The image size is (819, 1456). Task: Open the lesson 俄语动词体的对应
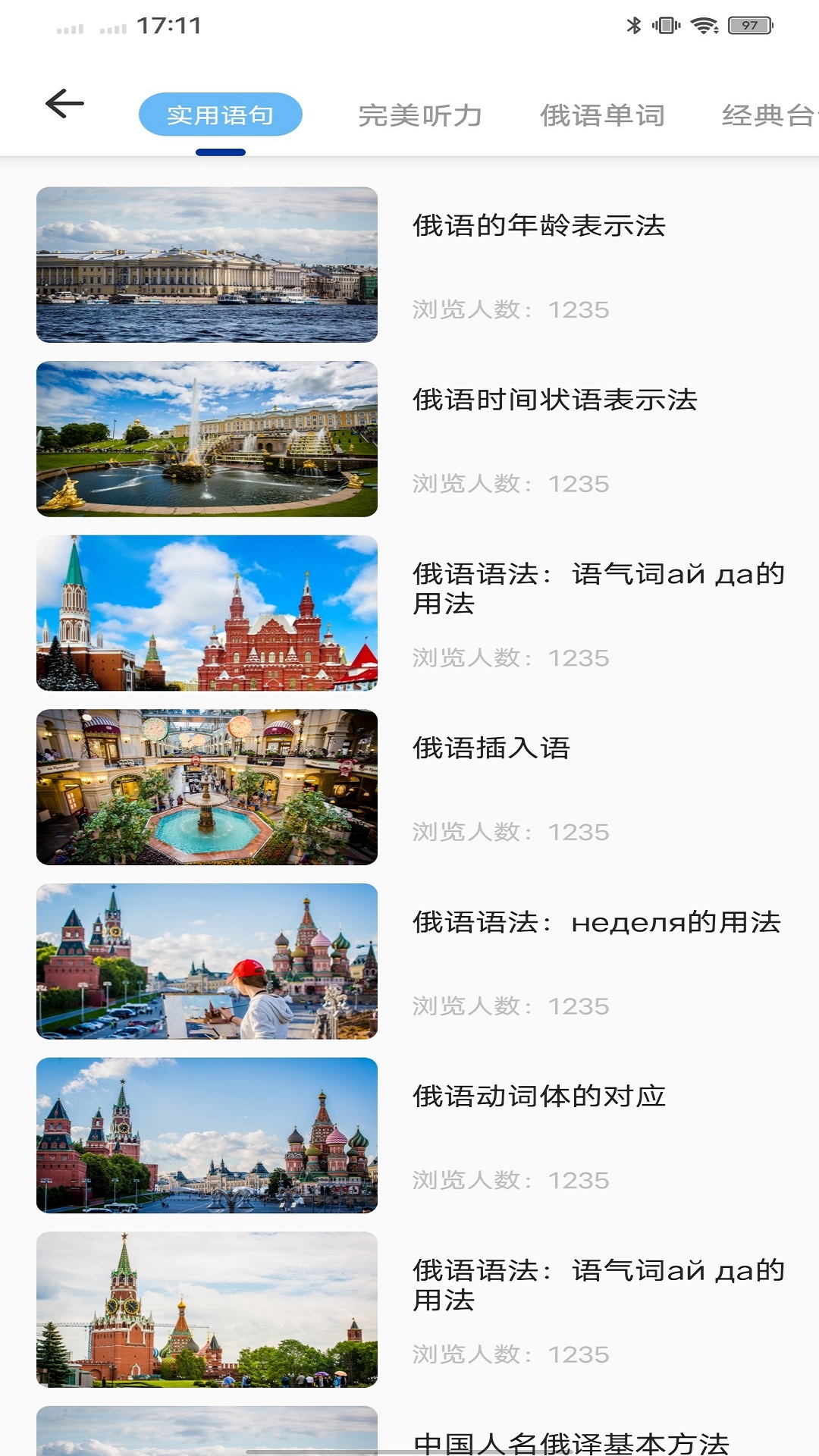click(538, 1097)
